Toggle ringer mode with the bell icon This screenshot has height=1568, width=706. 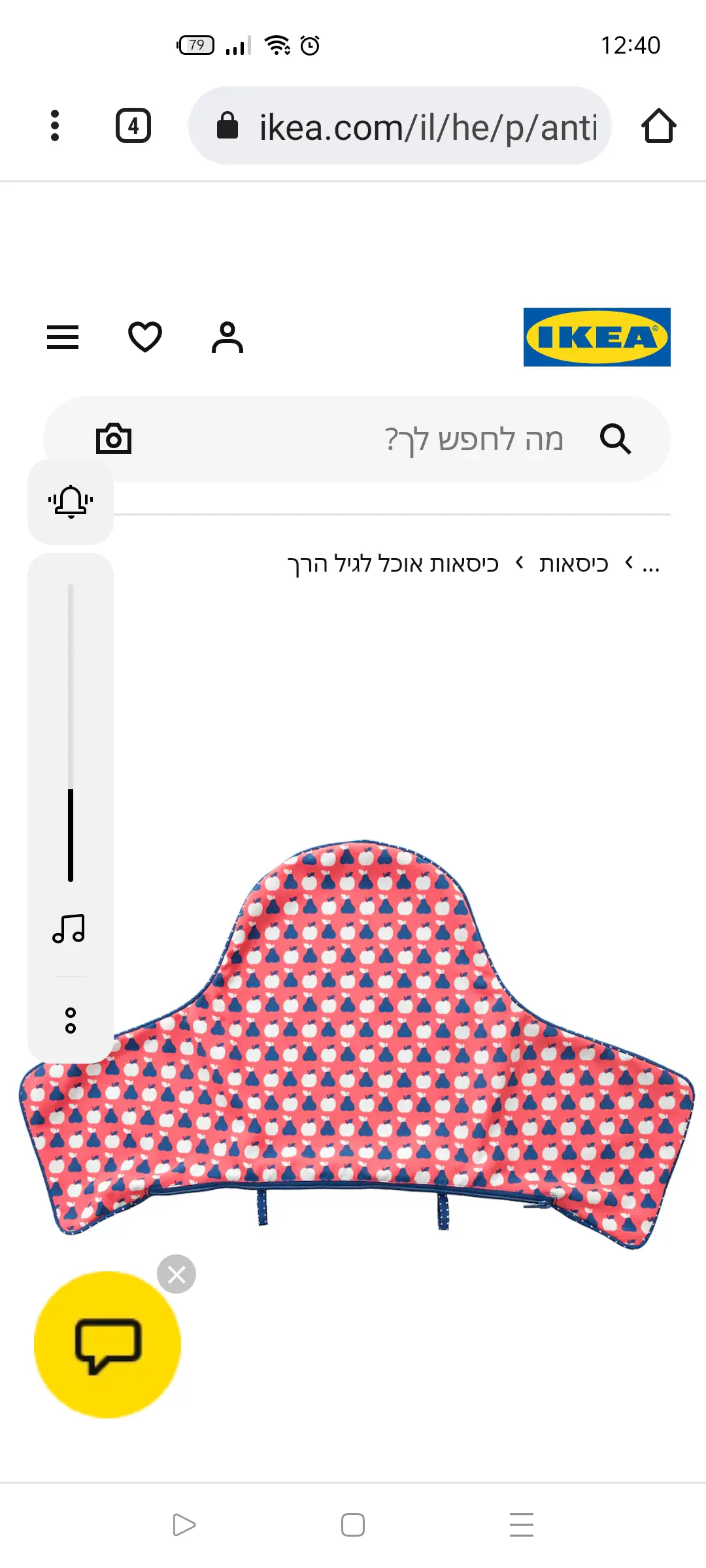point(71,502)
